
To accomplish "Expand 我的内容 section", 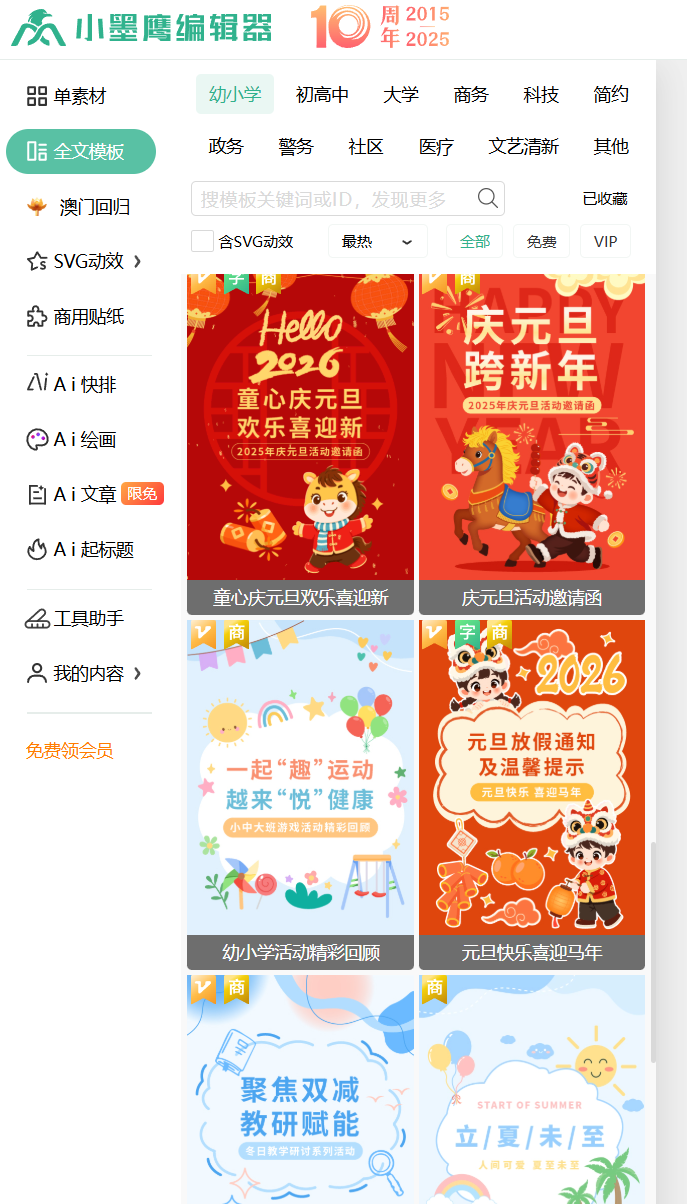I will click(84, 673).
